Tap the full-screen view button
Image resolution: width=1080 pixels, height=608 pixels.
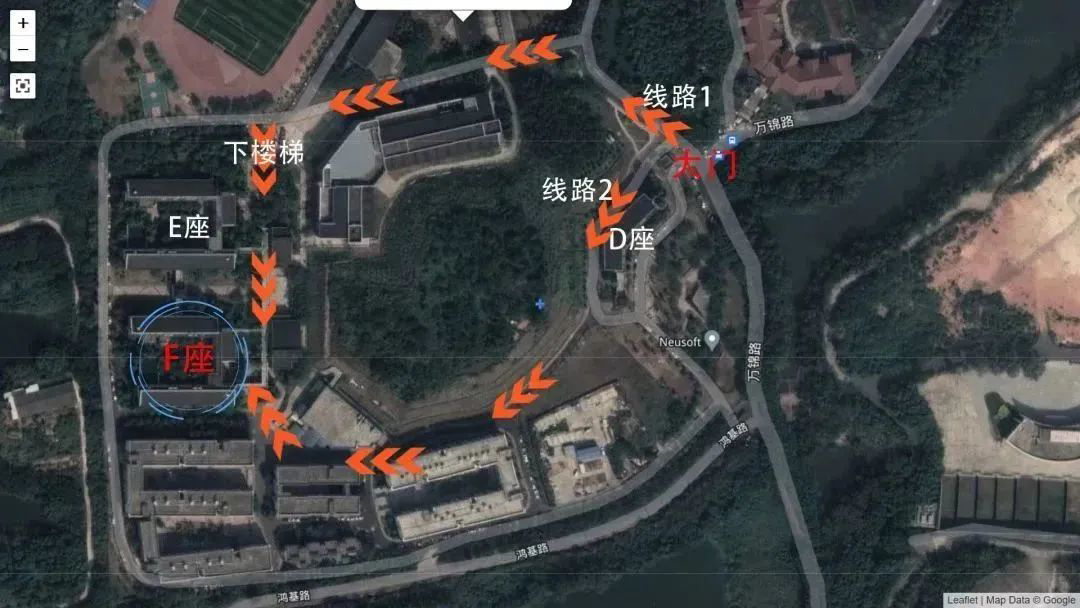pyautogui.click(x=22, y=86)
